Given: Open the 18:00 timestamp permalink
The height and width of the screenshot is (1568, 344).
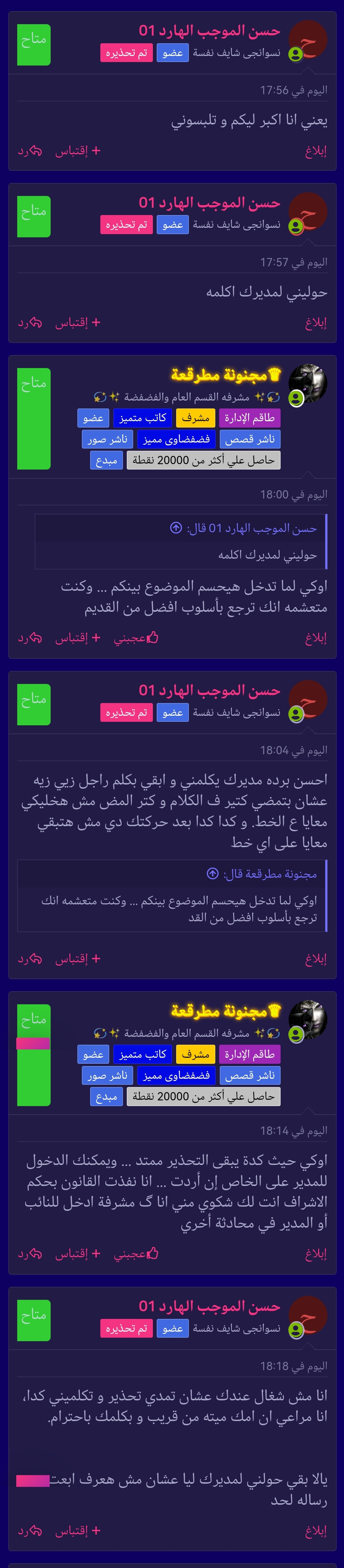Looking at the screenshot, I should (294, 494).
